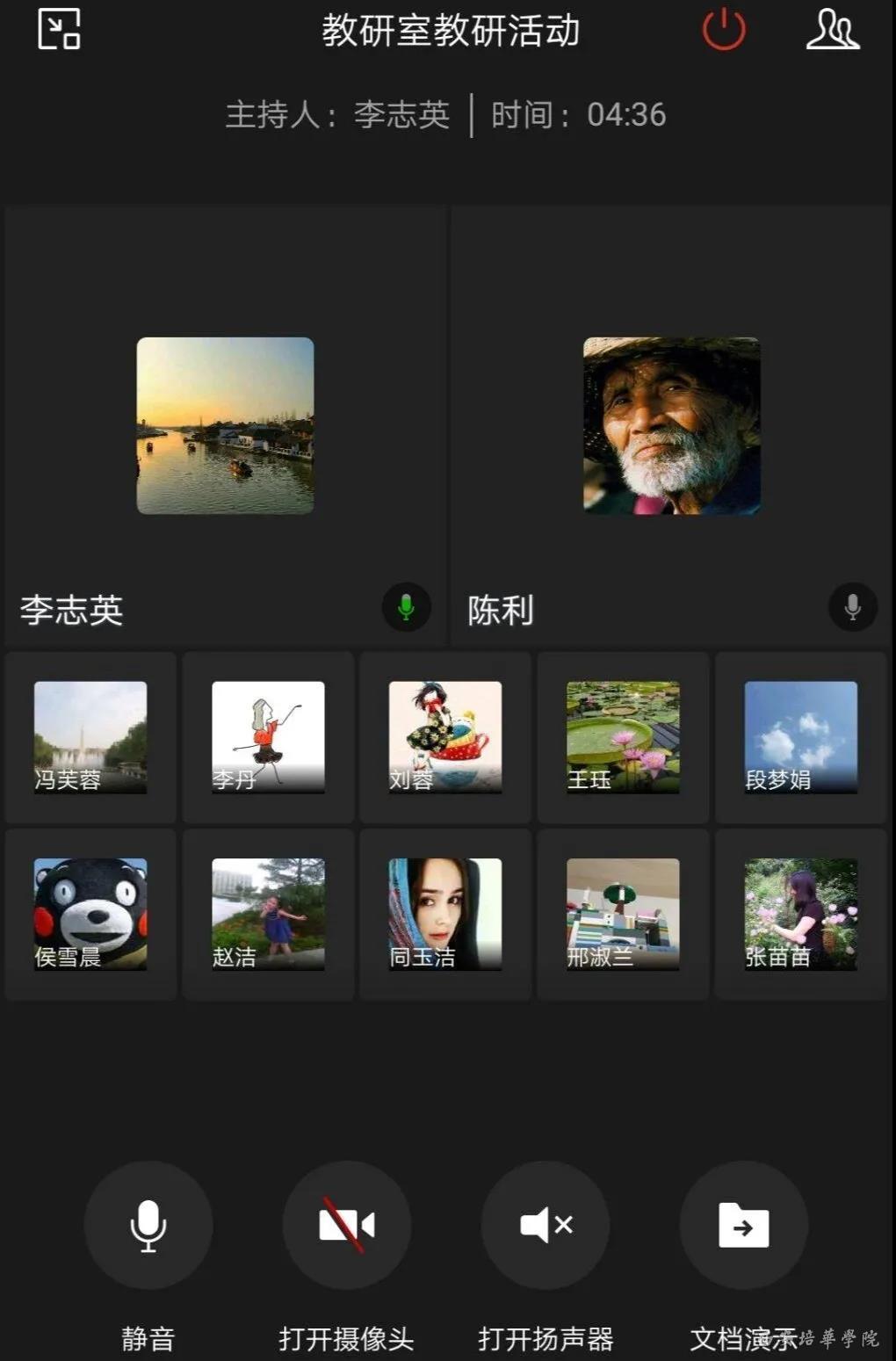Enable speaker via 打开扬声器
Screen dimensions: 896x1361
click(545, 1225)
